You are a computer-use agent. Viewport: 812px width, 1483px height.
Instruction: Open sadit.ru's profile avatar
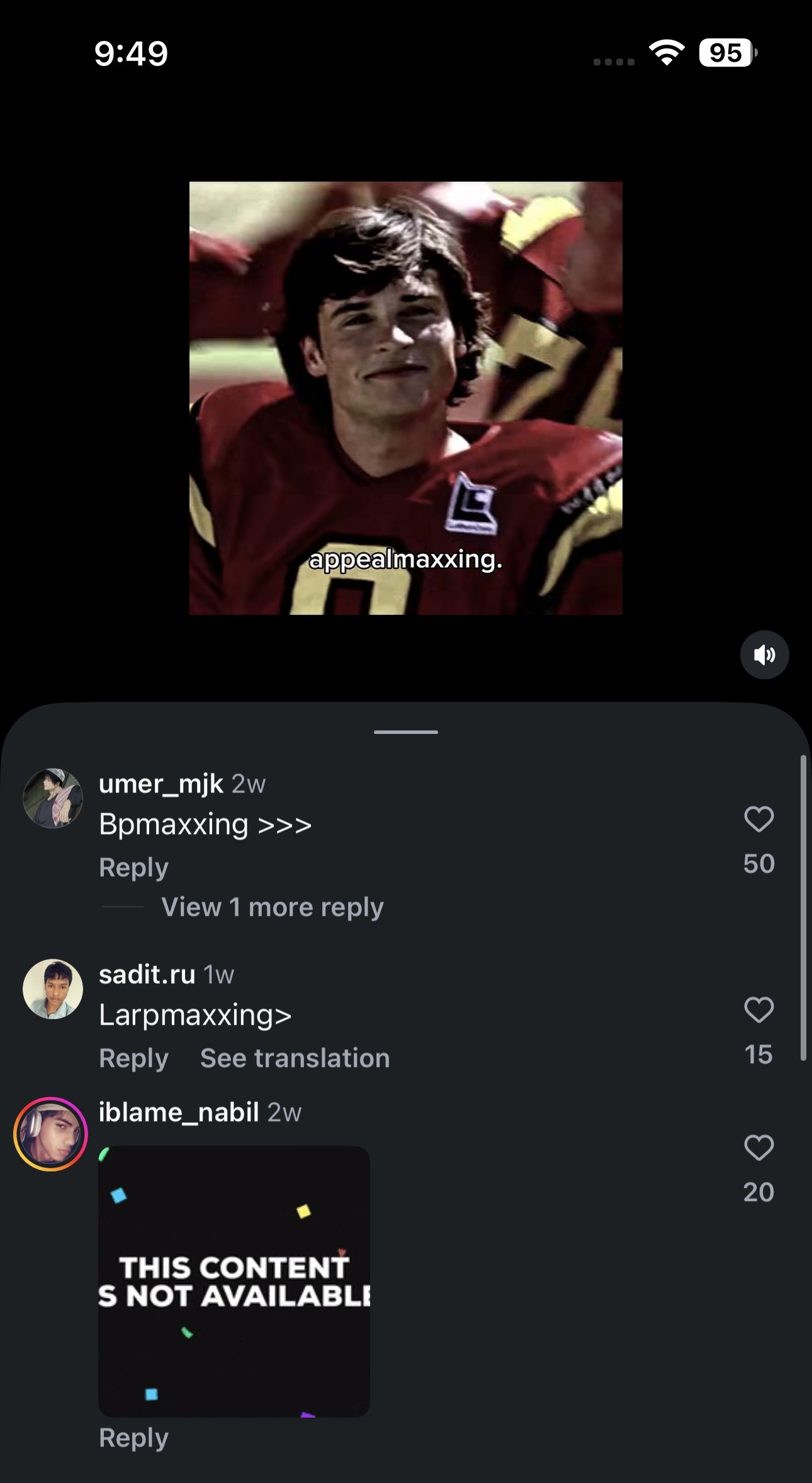53,989
